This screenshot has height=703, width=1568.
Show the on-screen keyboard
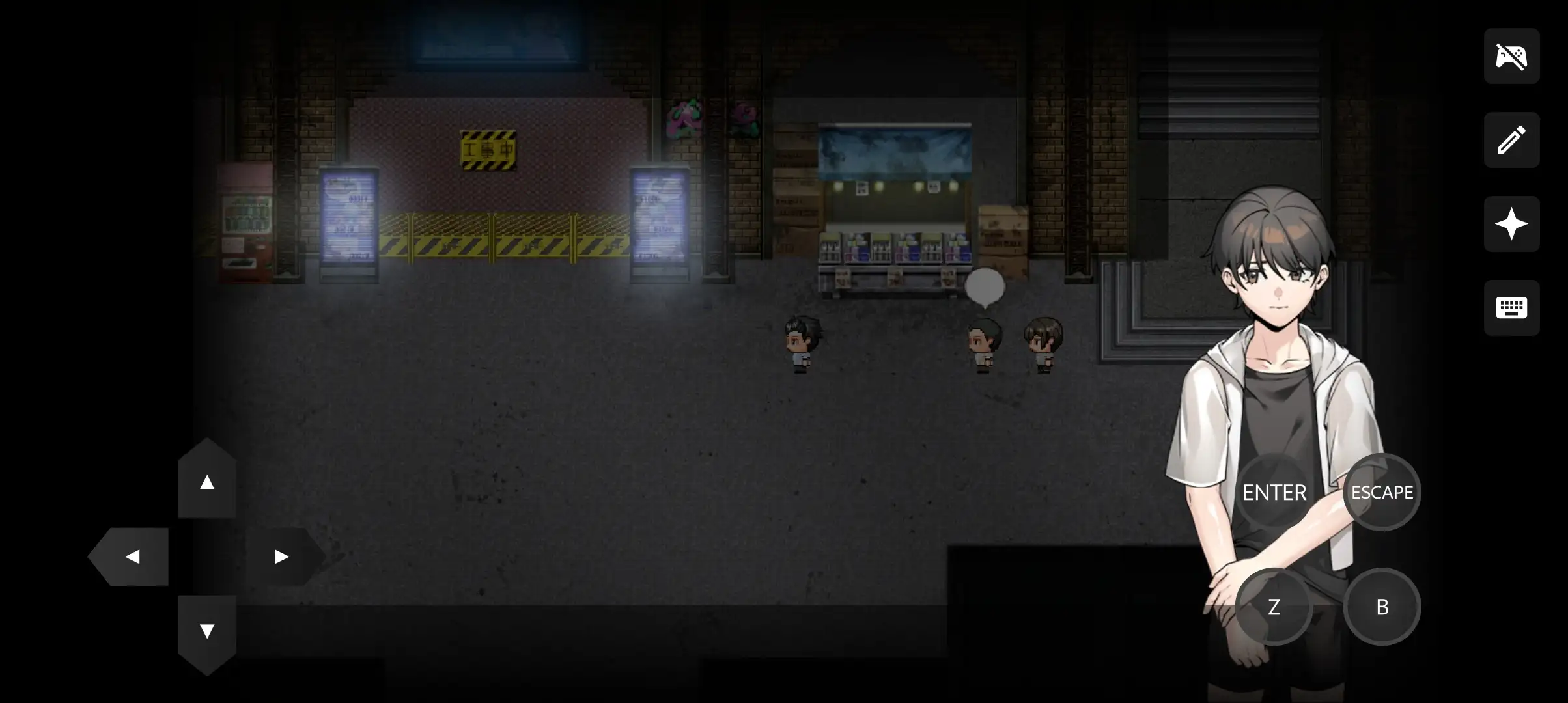[x=1511, y=308]
